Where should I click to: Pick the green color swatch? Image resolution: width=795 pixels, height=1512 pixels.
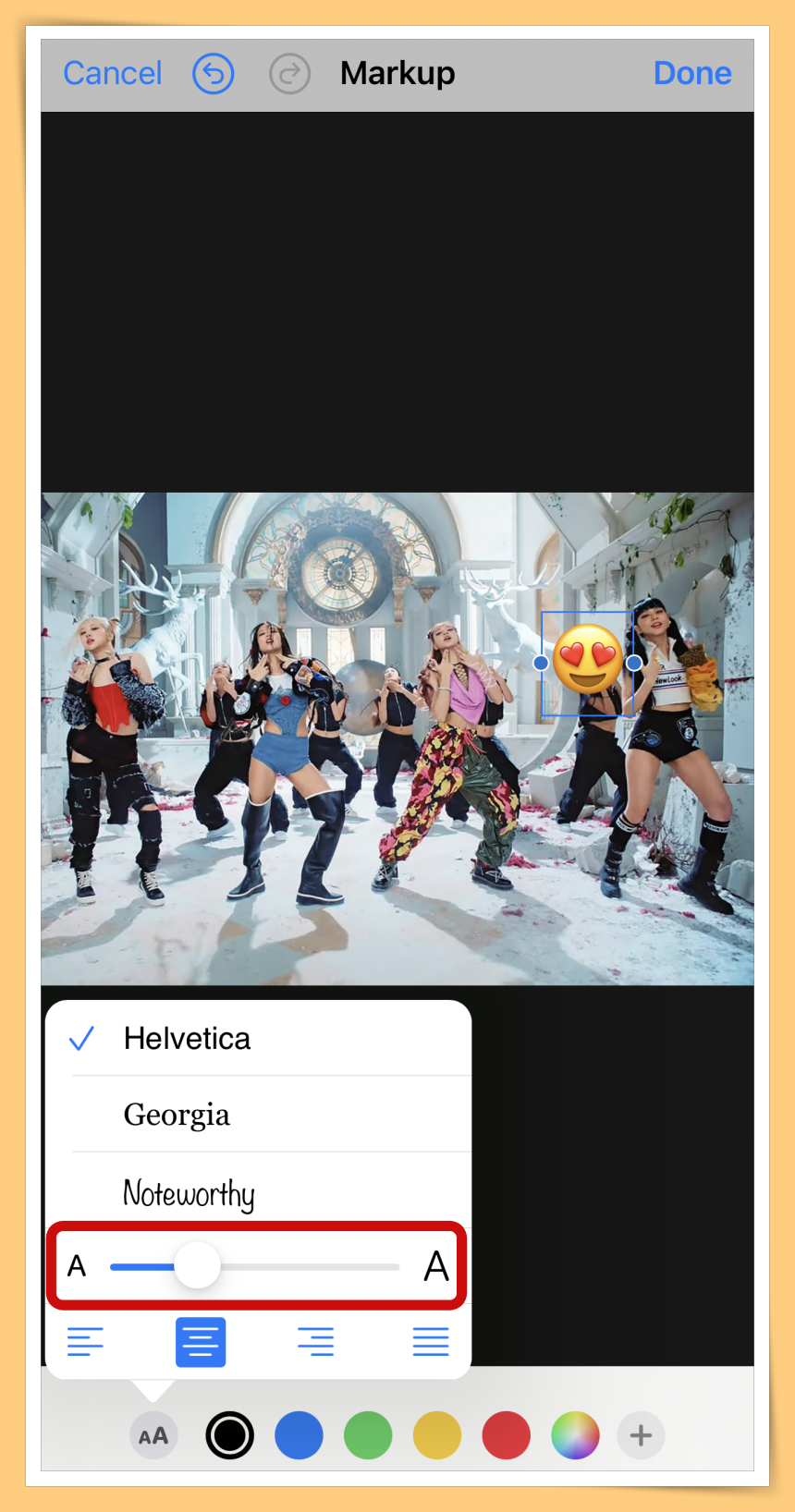(x=368, y=1435)
